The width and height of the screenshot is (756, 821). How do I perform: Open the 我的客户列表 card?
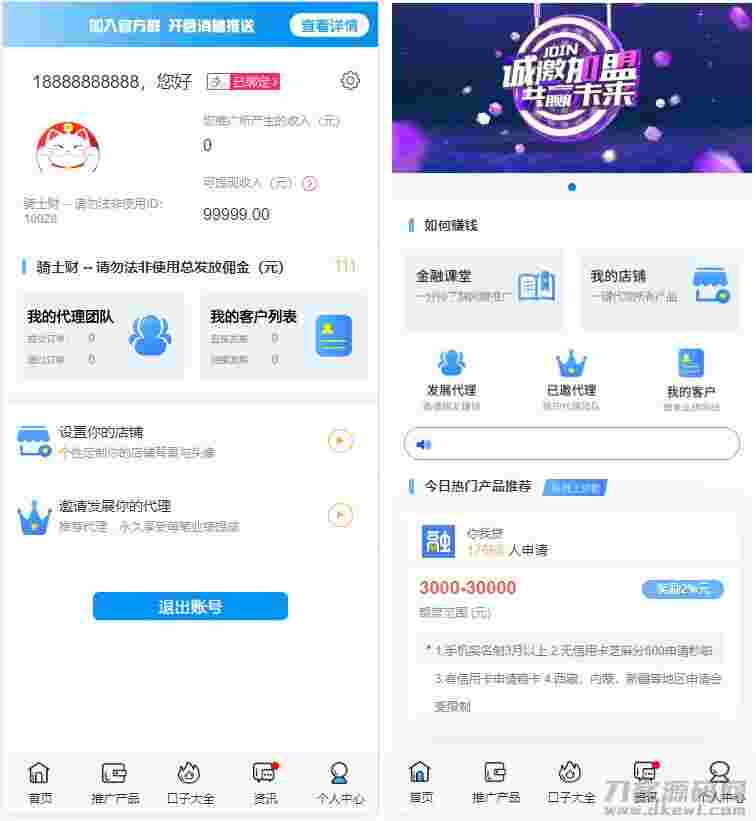[283, 336]
